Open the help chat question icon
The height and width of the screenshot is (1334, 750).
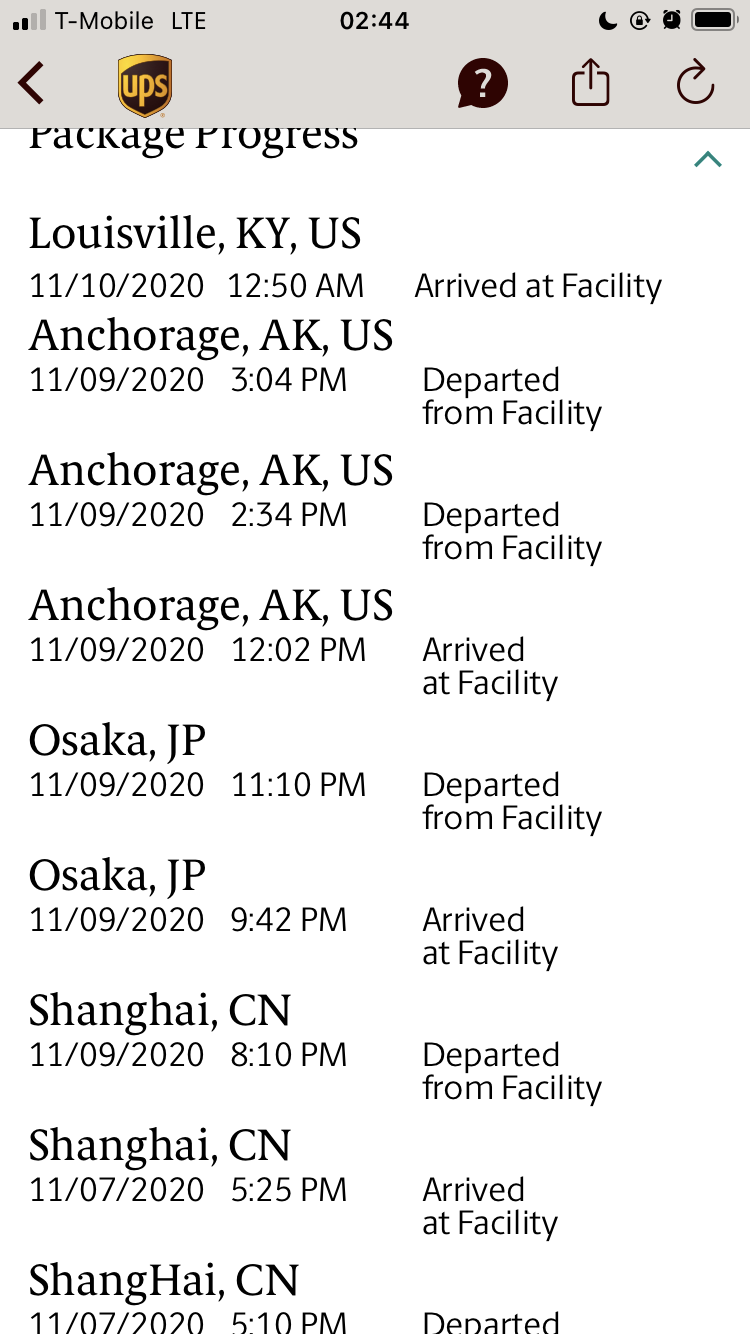[483, 83]
